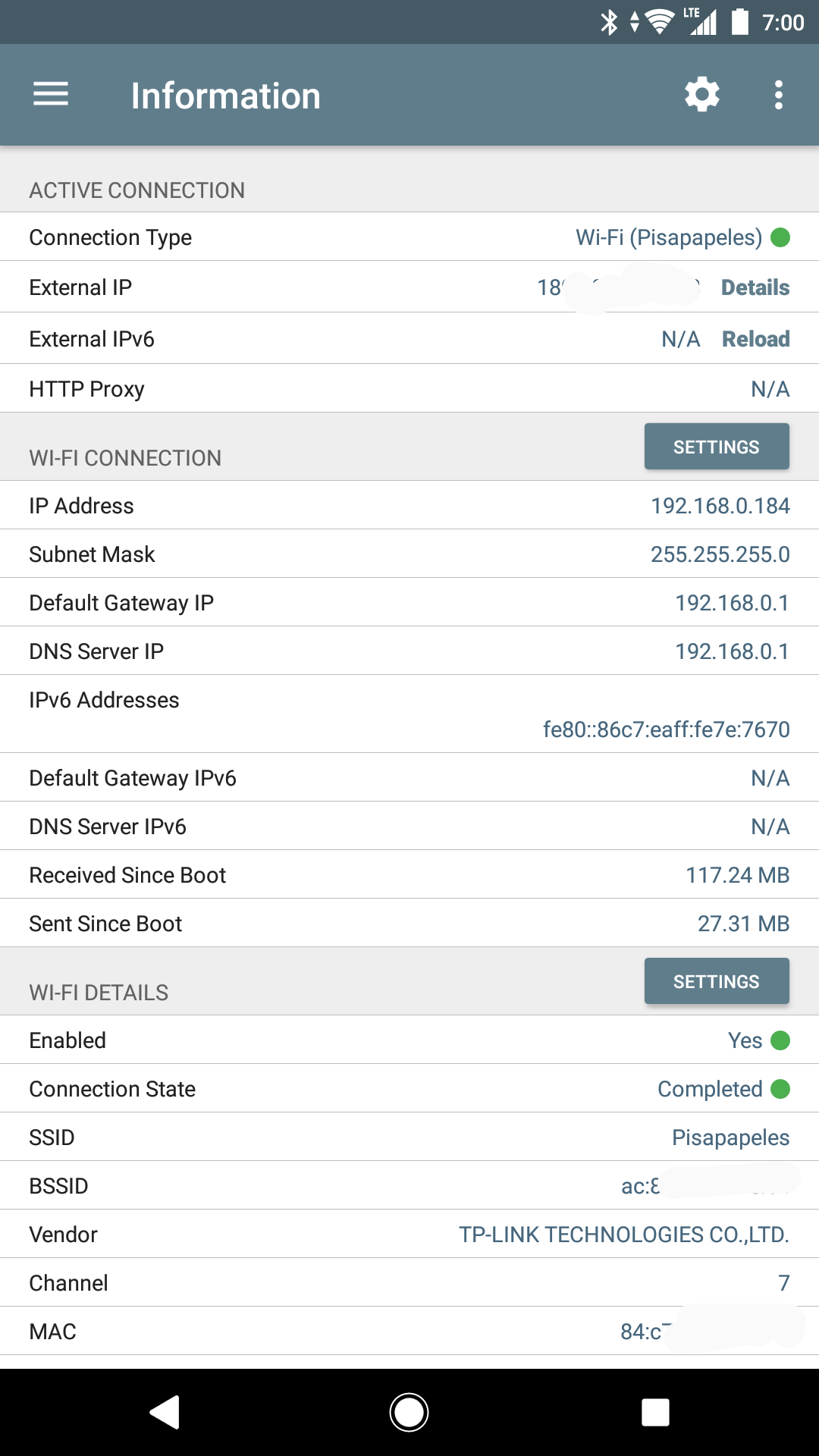Reload the External IPv6 value
Image resolution: width=819 pixels, height=1456 pixels.
(756, 339)
